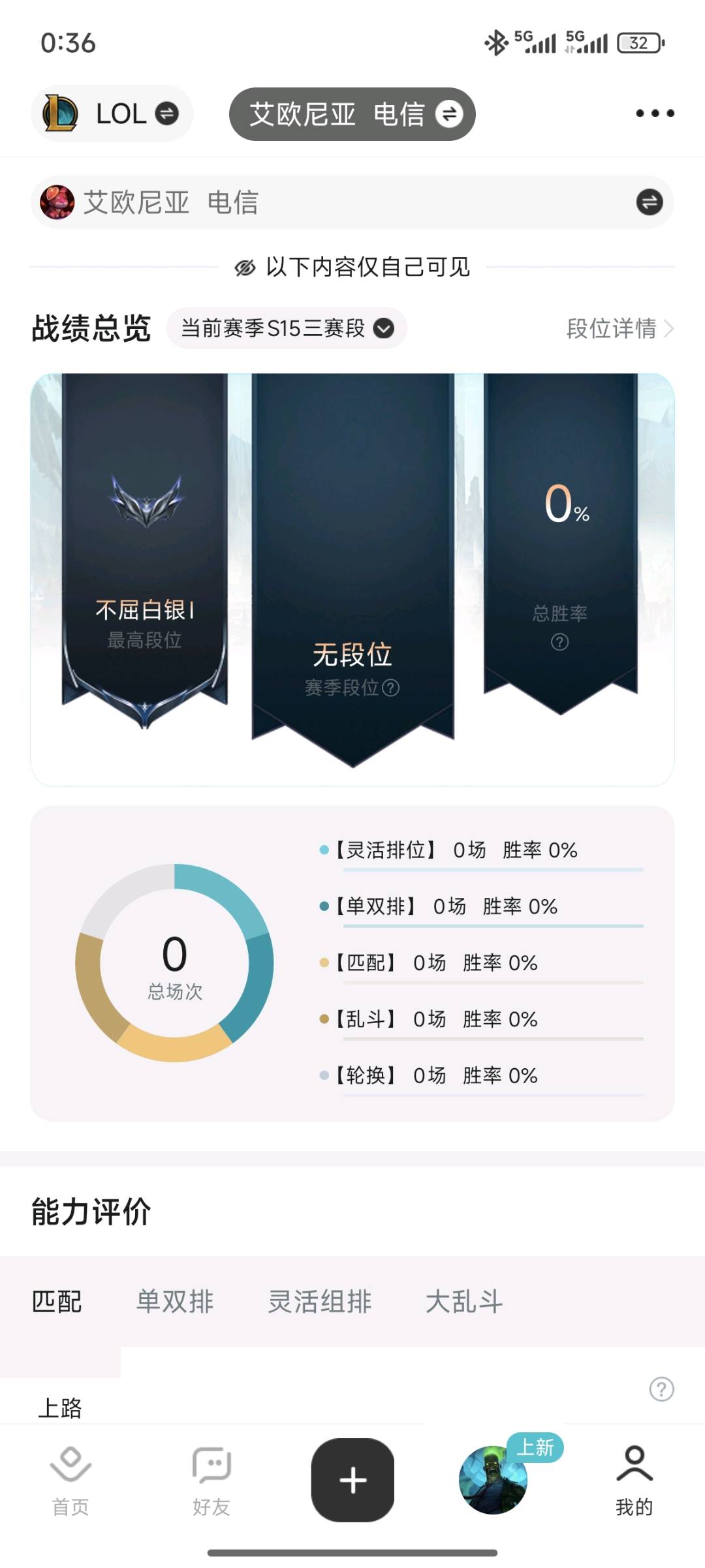The image size is (705, 1568).
Task: Open the 好友 friends tab
Action: point(211,1481)
